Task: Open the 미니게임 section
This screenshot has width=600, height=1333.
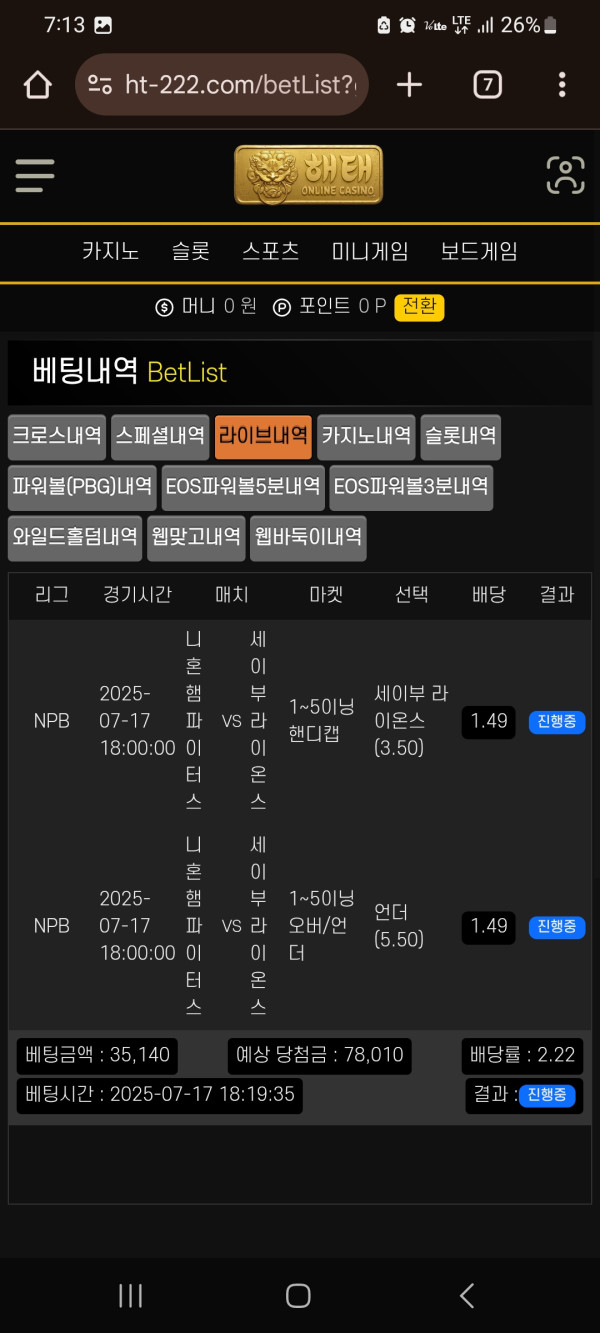Action: pos(369,251)
